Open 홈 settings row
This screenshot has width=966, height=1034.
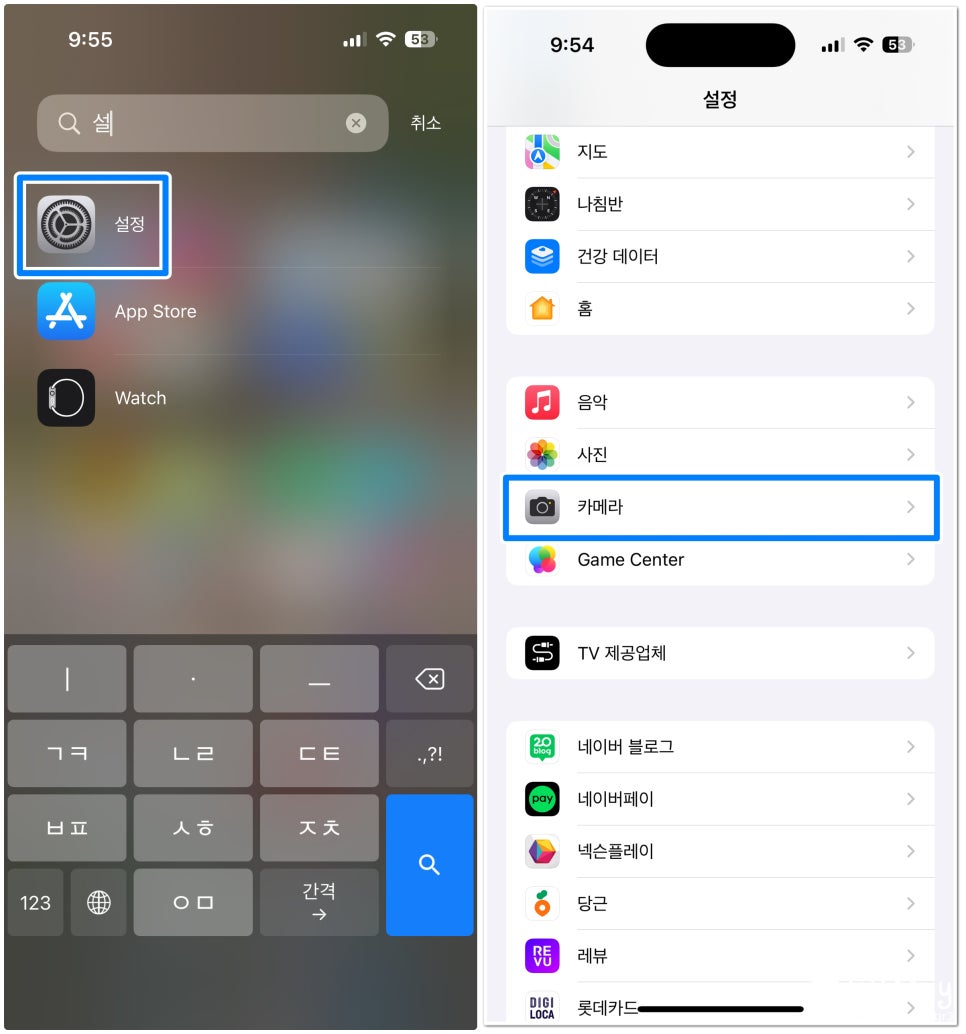720,309
